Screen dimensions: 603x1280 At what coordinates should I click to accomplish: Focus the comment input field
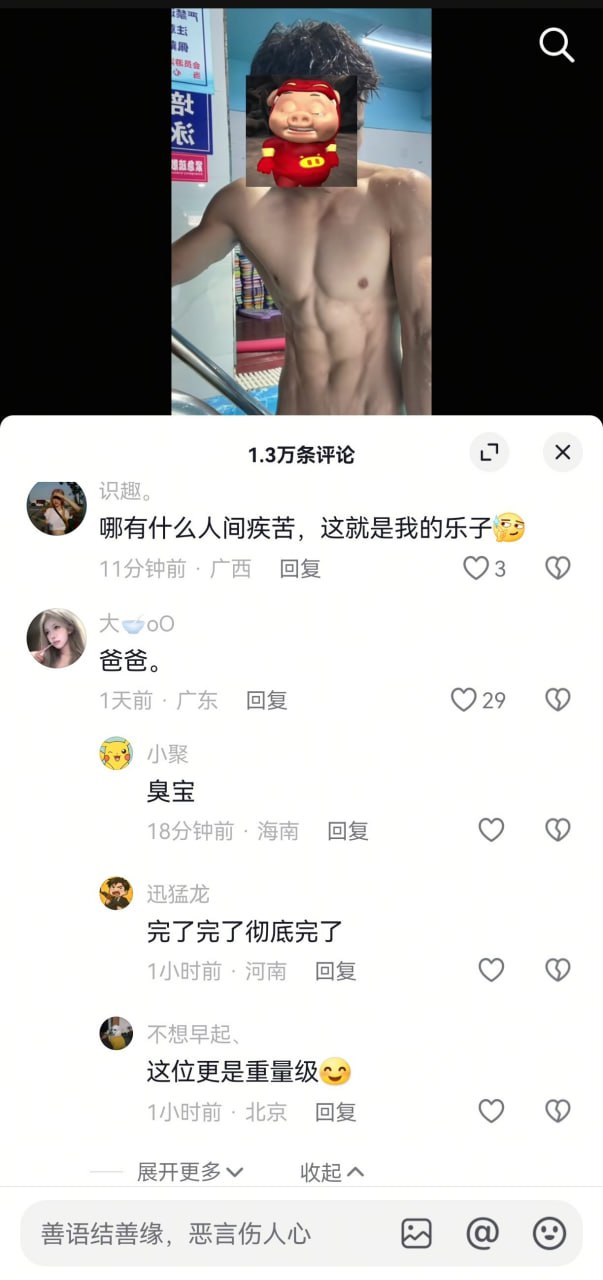200,1233
